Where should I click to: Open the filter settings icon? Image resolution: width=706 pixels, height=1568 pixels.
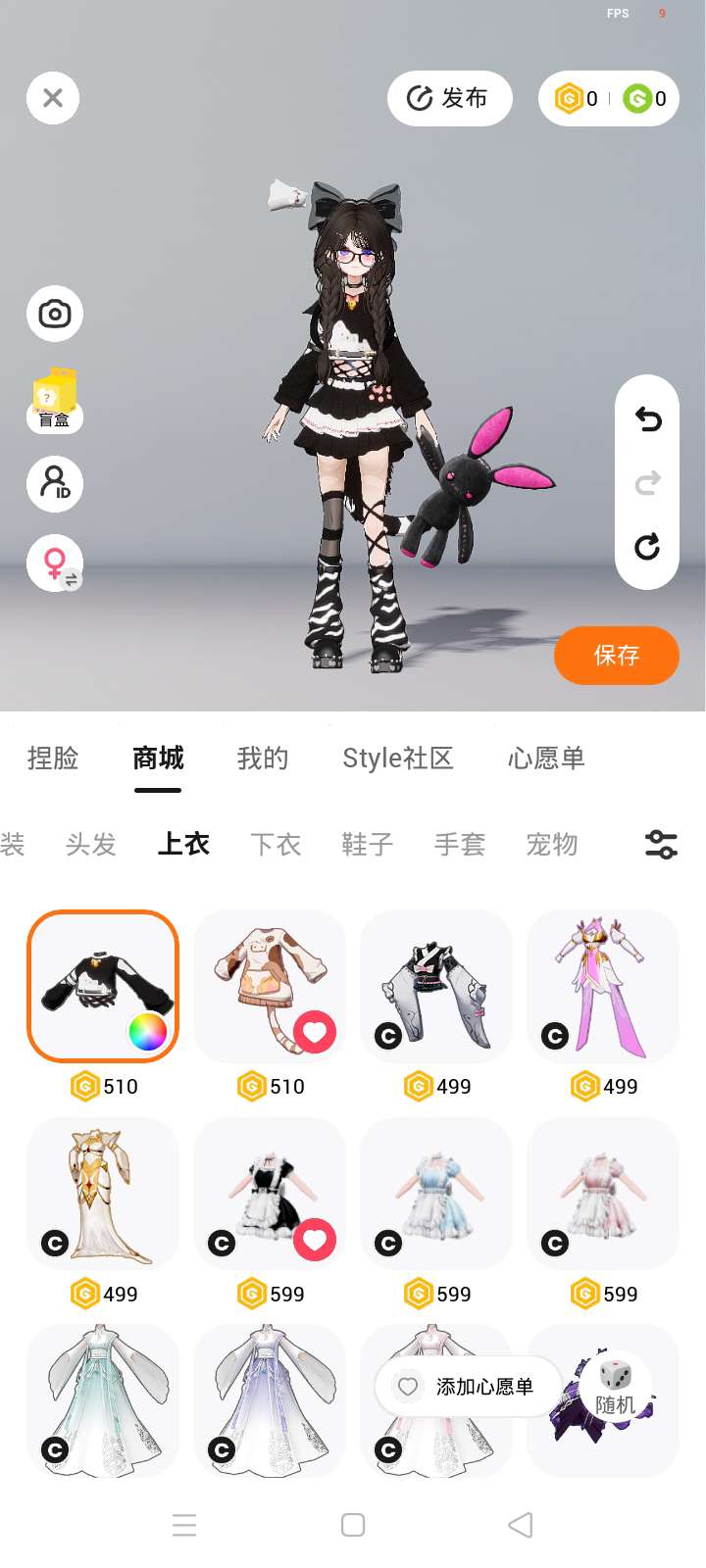coord(661,844)
